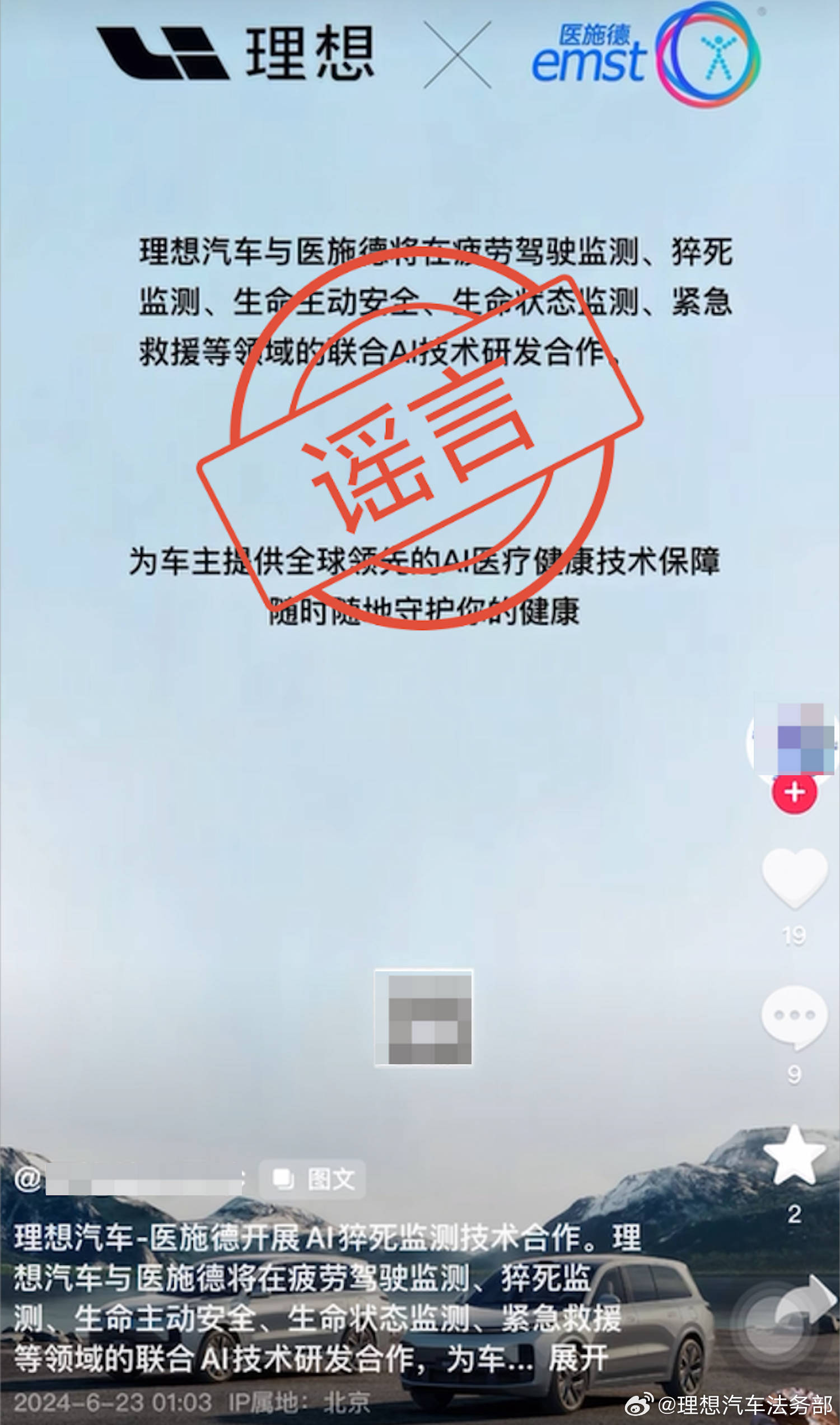The height and width of the screenshot is (1425, 840).
Task: Tap the 图文 tag chip
Action: (x=312, y=1180)
